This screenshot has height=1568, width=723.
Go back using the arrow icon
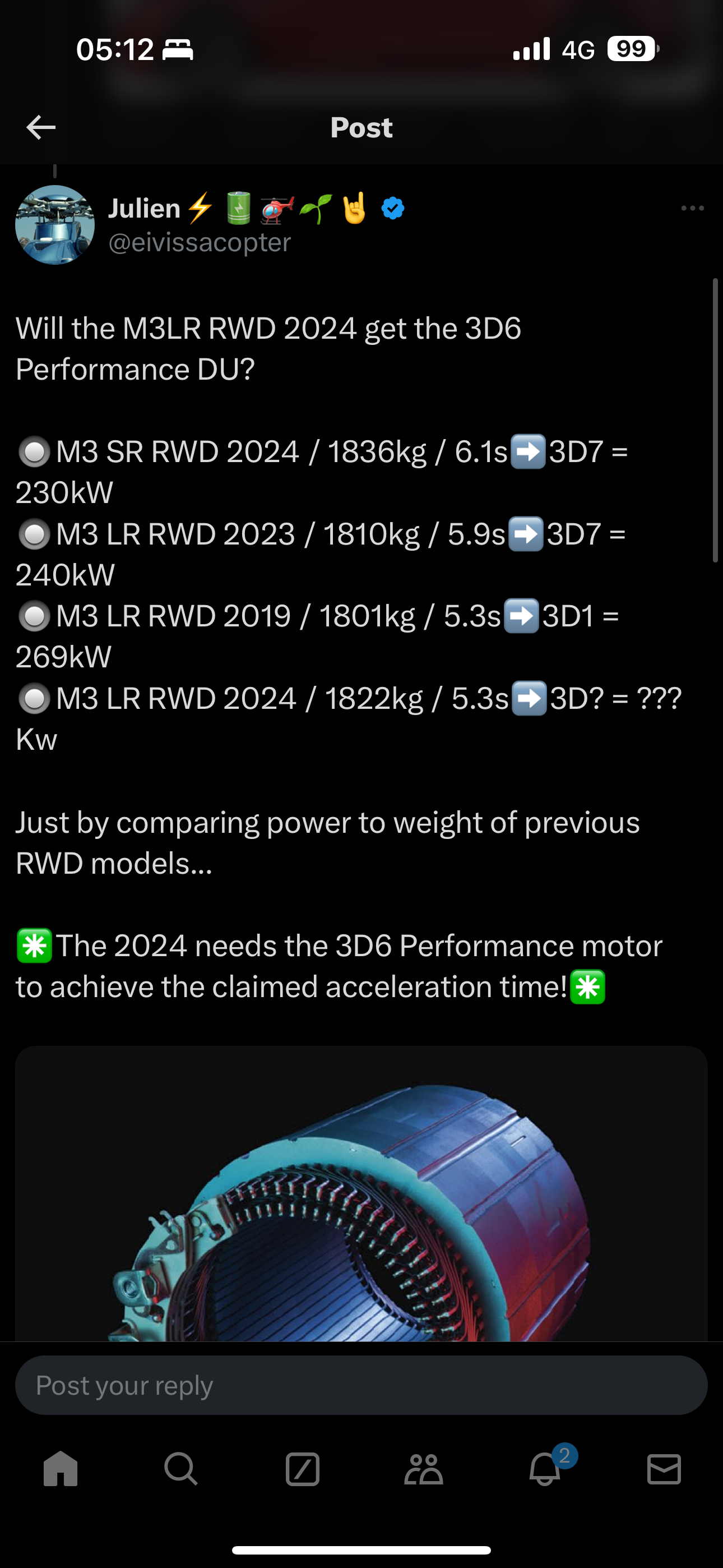(41, 127)
